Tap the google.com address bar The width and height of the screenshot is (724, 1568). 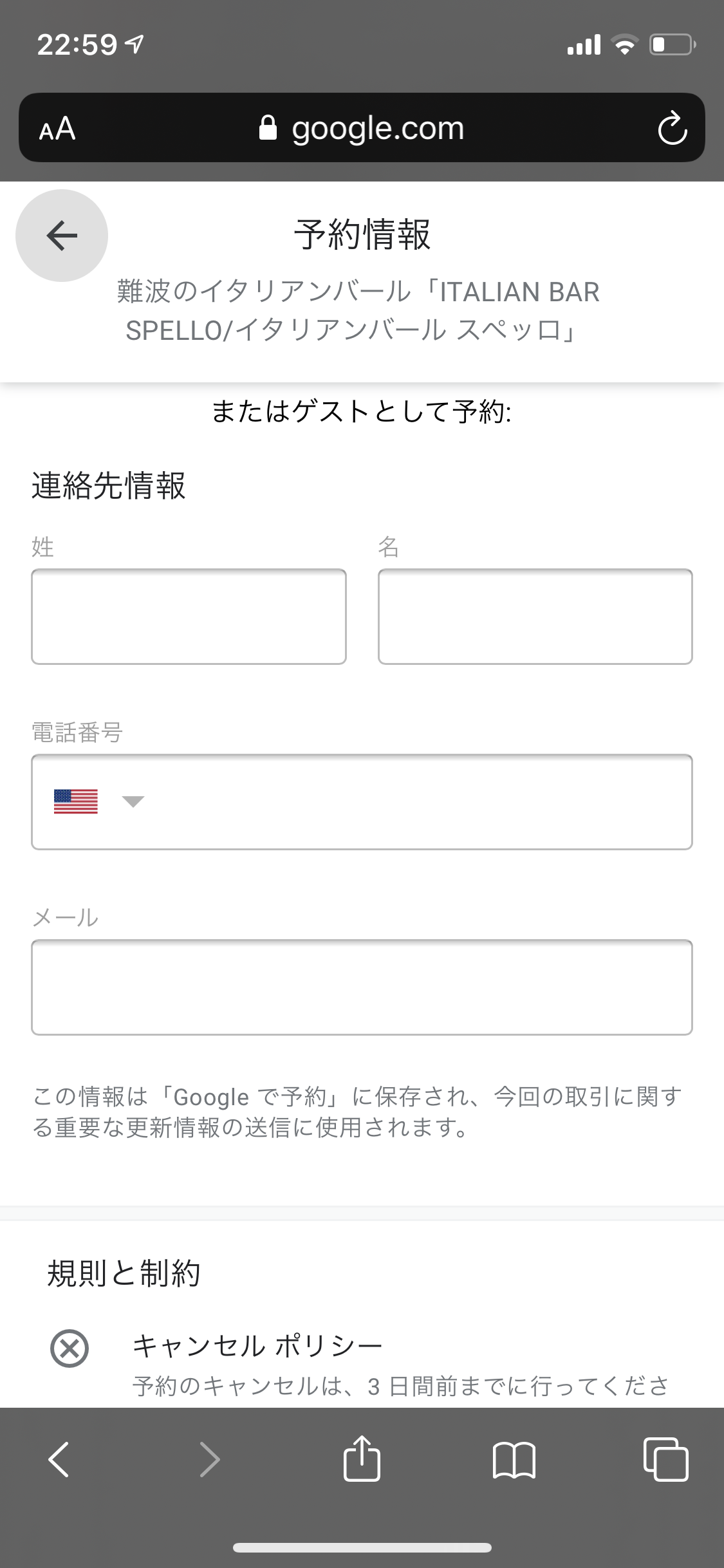click(x=362, y=127)
